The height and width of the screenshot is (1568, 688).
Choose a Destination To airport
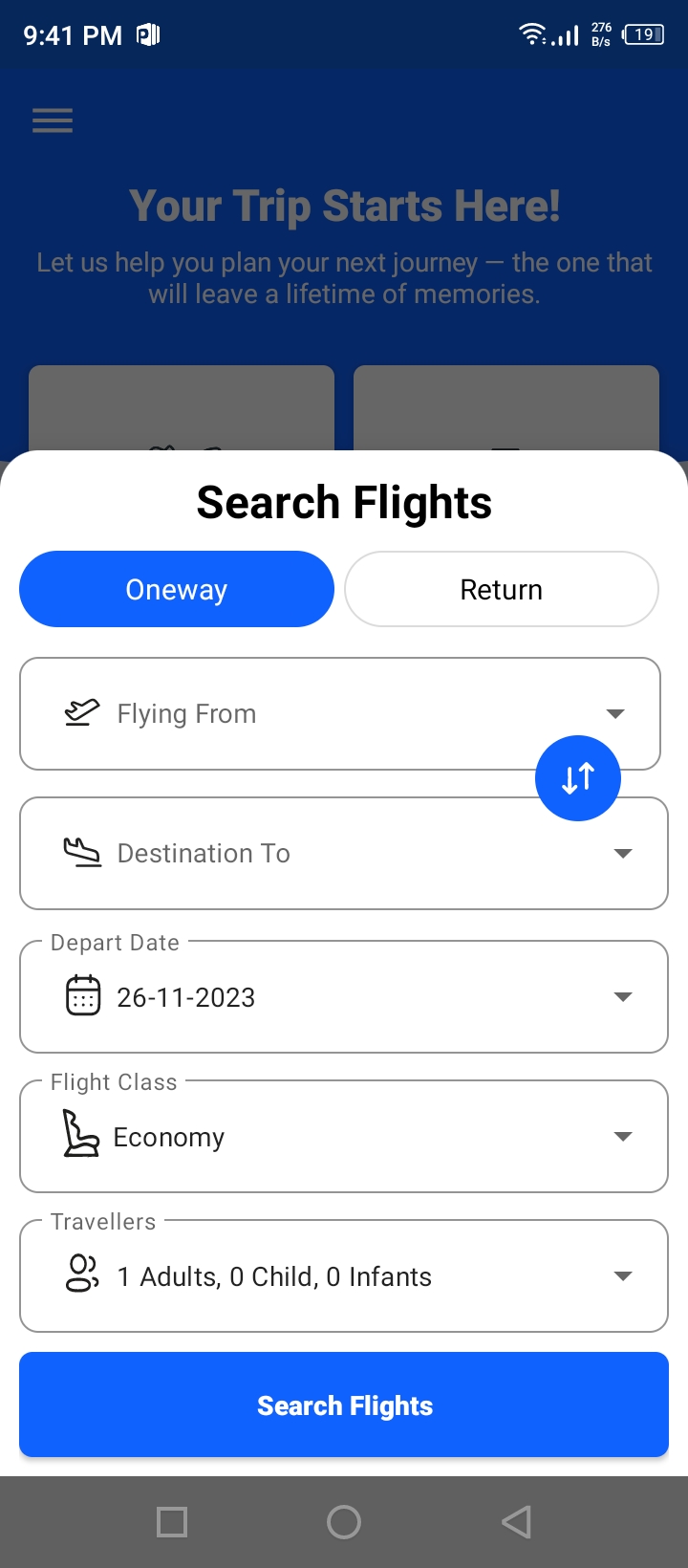coord(344,853)
